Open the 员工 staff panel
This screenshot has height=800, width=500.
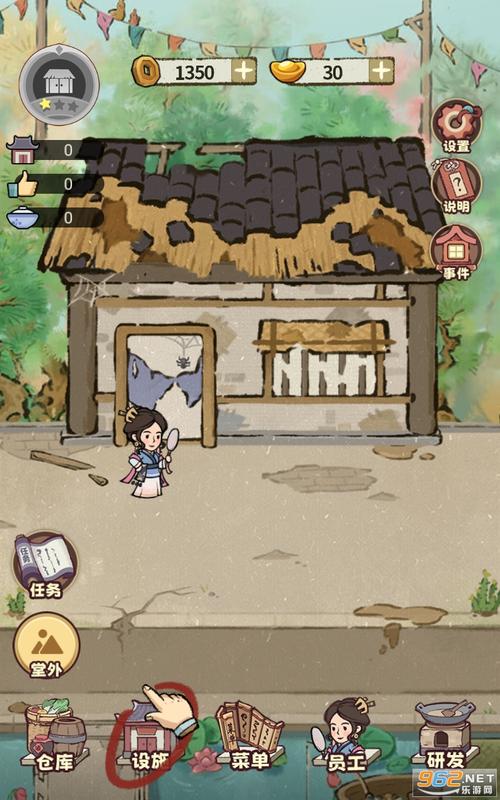tap(346, 736)
